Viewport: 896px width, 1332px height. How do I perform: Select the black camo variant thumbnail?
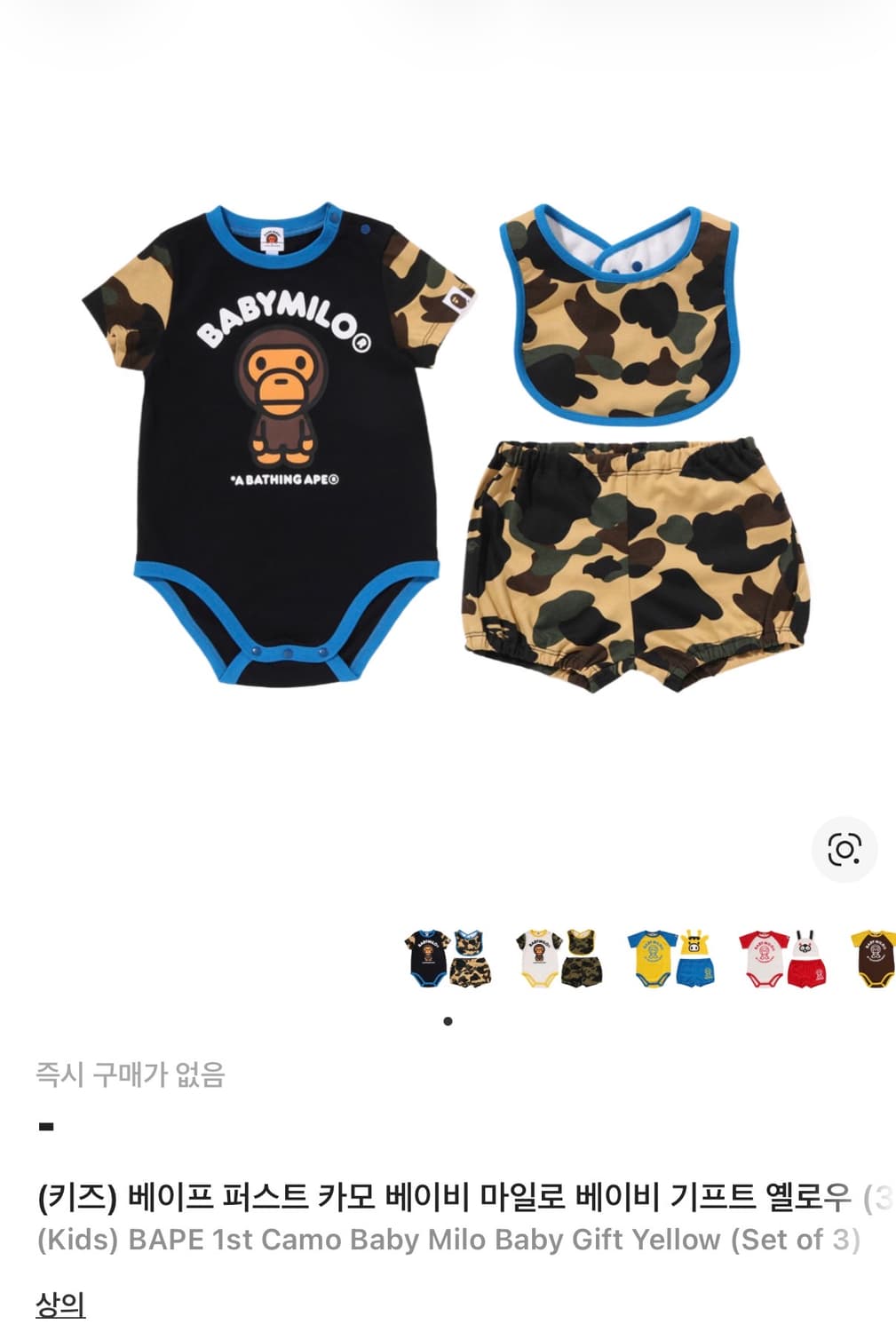point(448,953)
